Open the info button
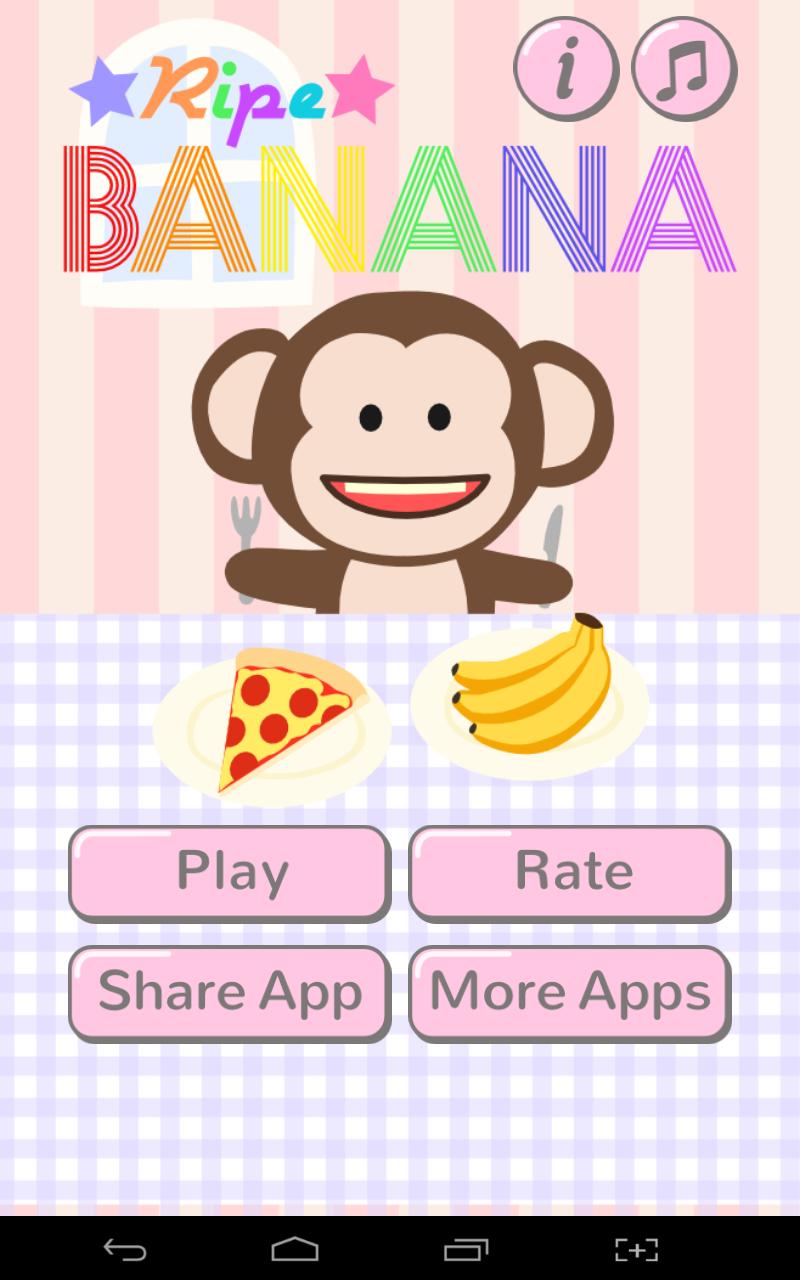800x1280 pixels. [x=566, y=70]
